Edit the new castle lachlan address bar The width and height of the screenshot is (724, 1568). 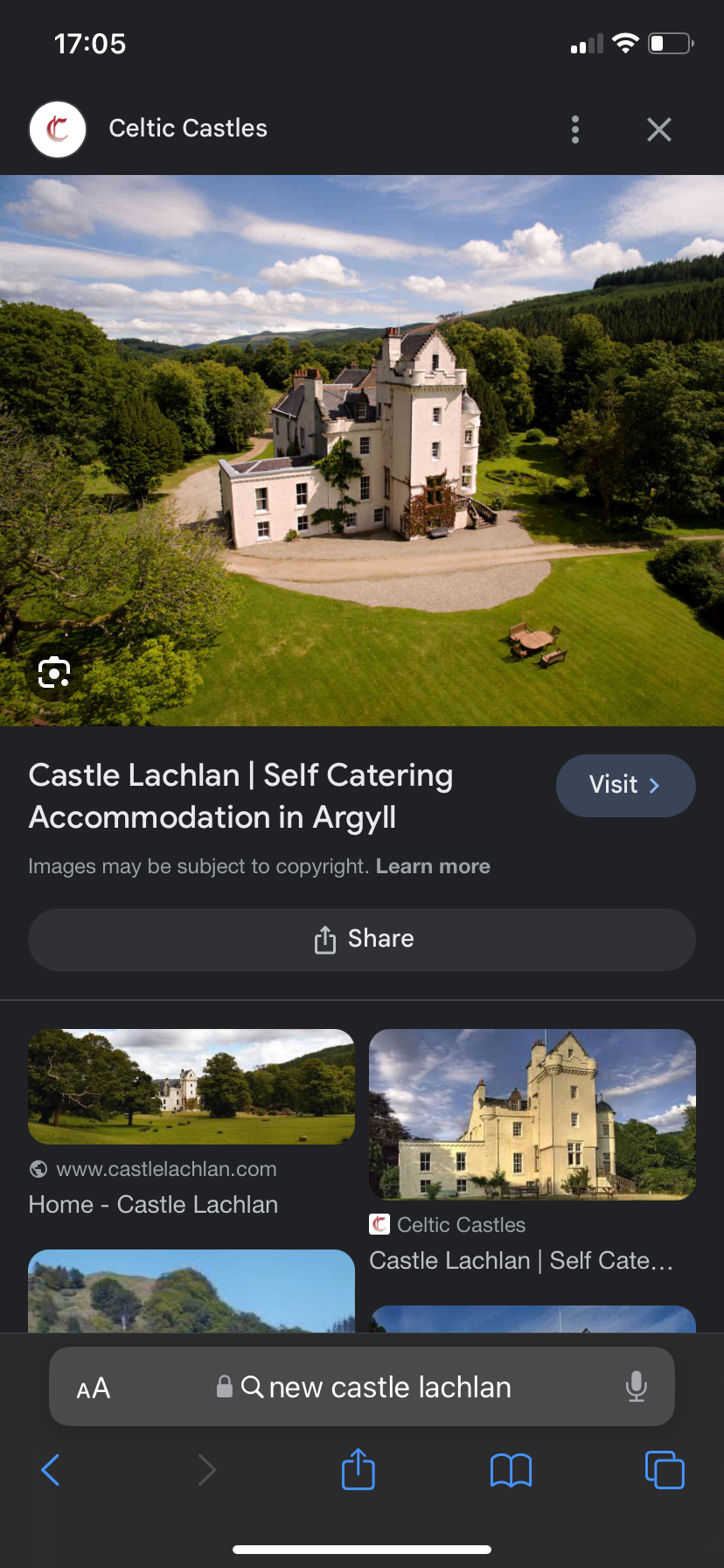click(x=389, y=1388)
